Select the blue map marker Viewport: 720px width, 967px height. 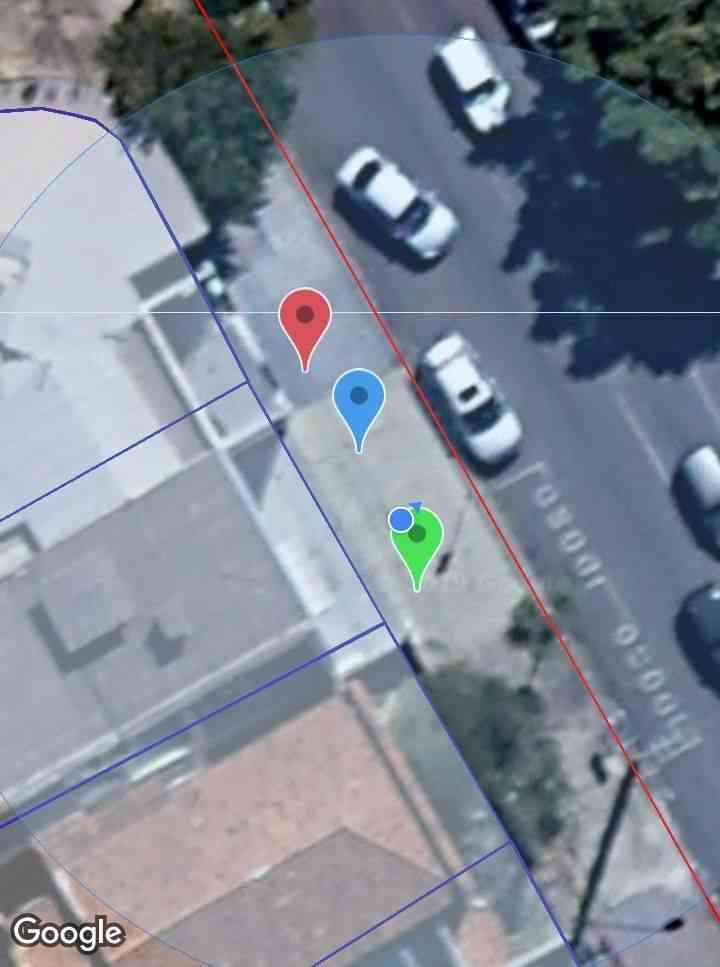[x=359, y=401]
